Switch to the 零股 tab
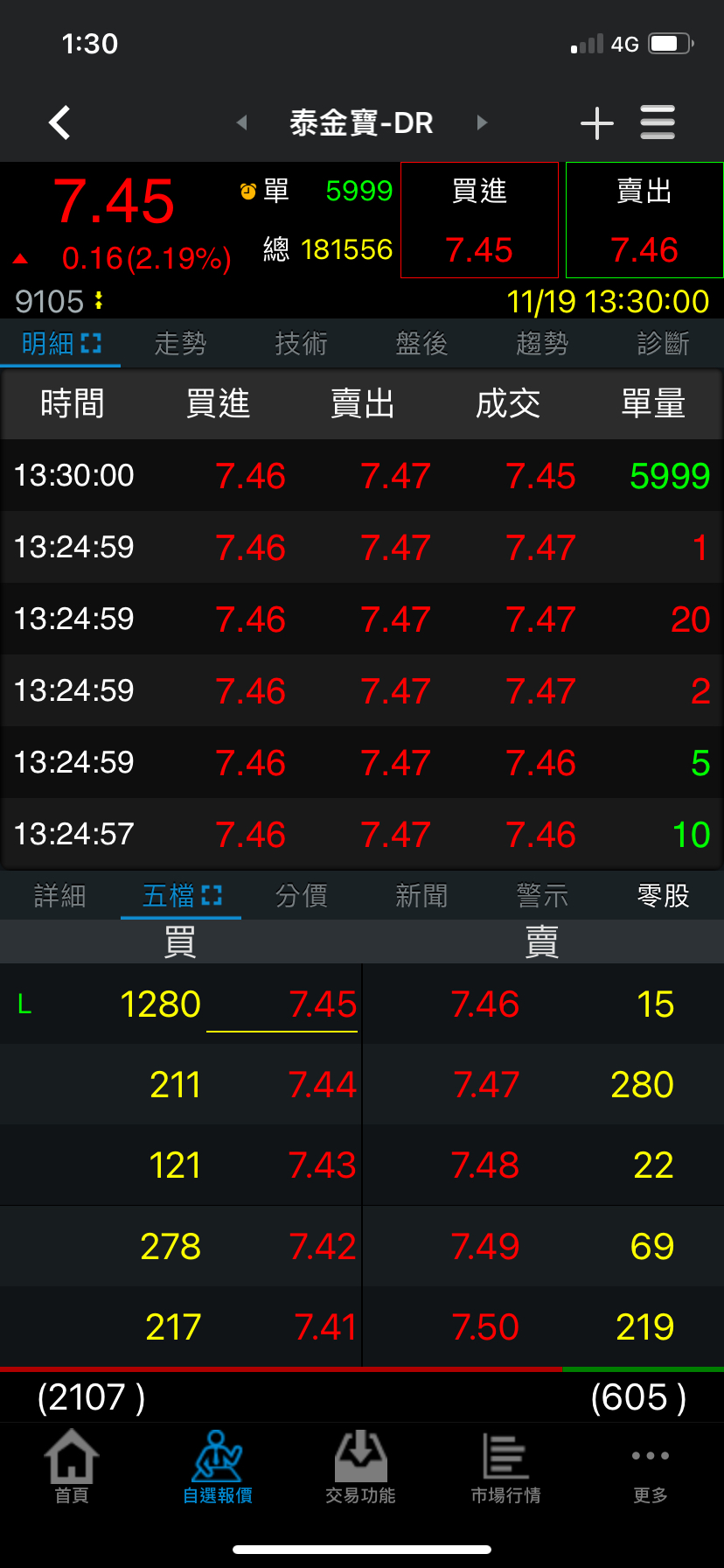Screen dimensions: 724x1568 tap(664, 896)
